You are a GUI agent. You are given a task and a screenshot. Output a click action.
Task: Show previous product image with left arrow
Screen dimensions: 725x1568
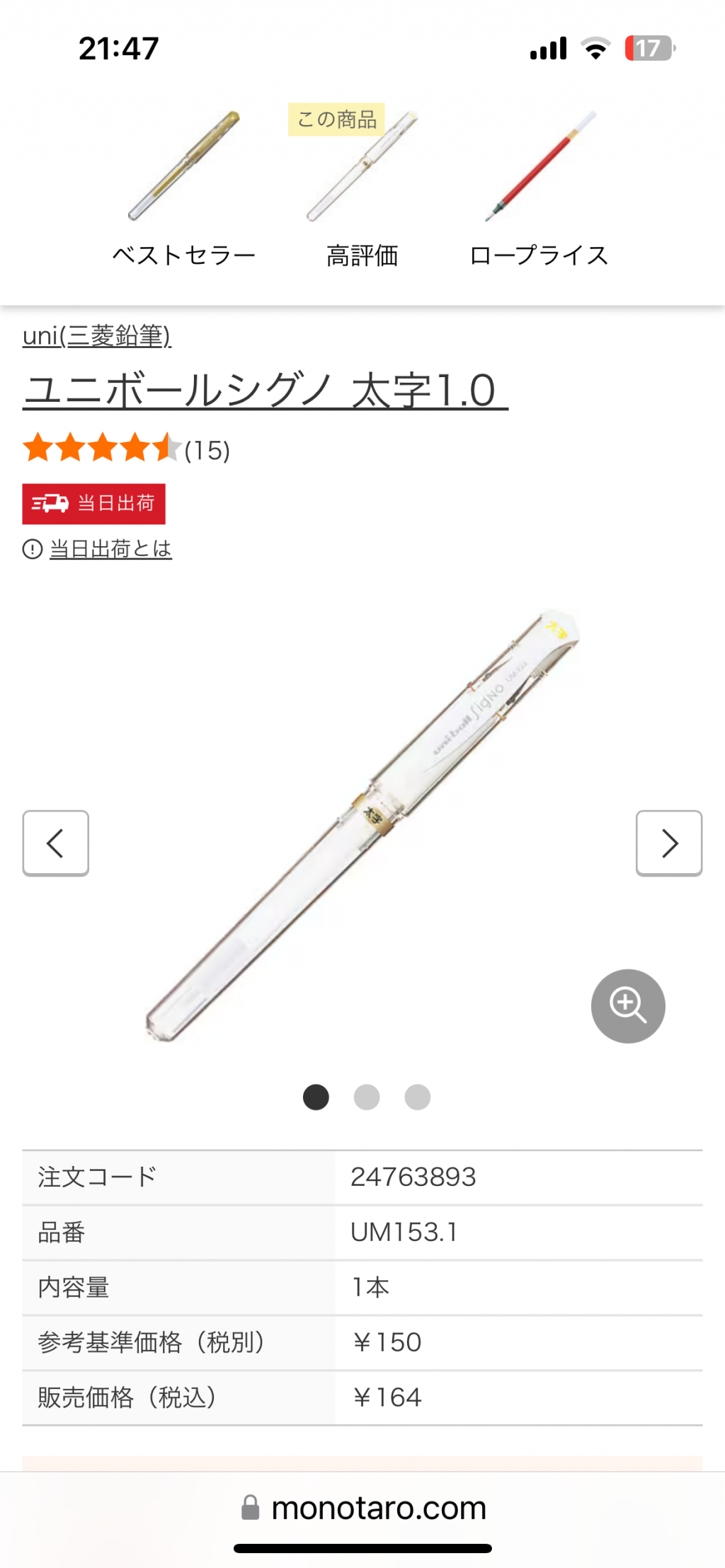click(56, 843)
